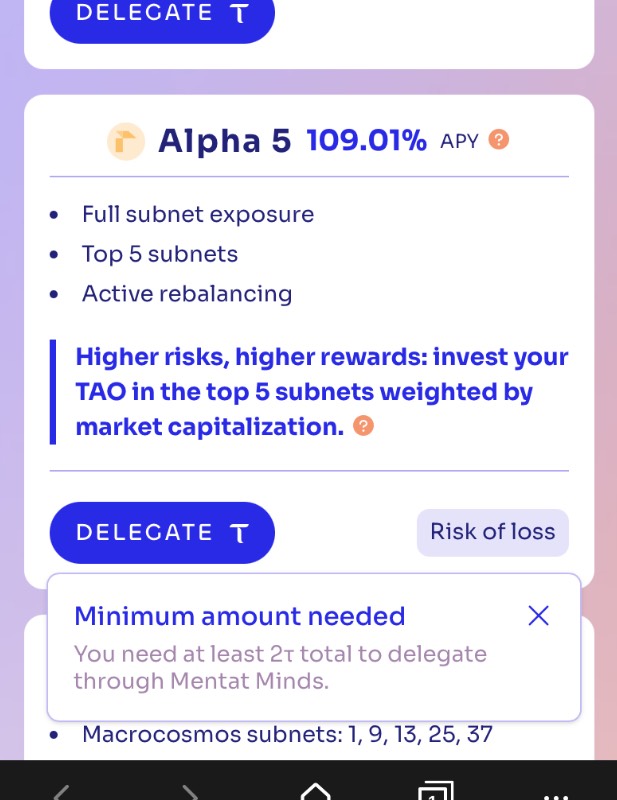Open the browser tabs switcher

click(x=436, y=791)
